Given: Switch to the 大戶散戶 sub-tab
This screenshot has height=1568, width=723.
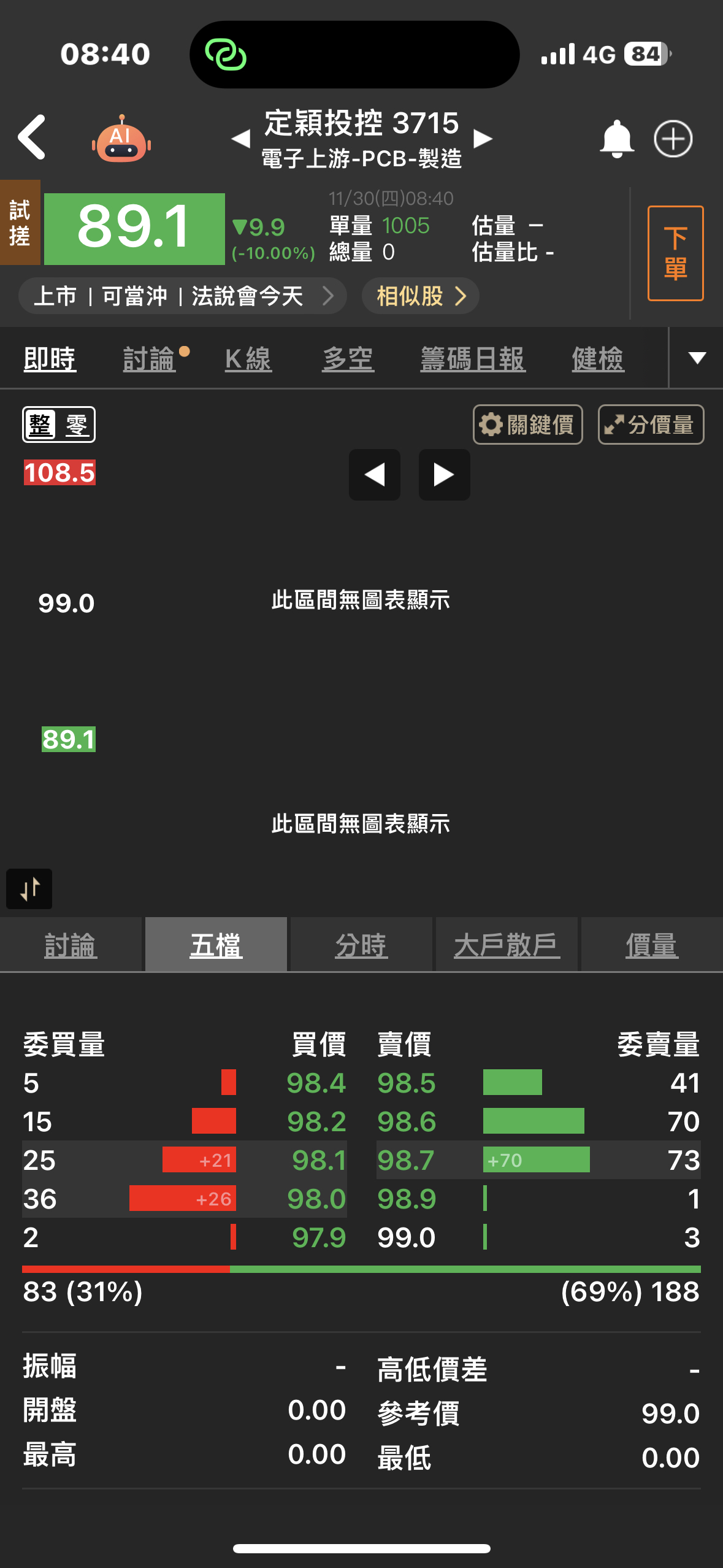Looking at the screenshot, I should point(507,945).
